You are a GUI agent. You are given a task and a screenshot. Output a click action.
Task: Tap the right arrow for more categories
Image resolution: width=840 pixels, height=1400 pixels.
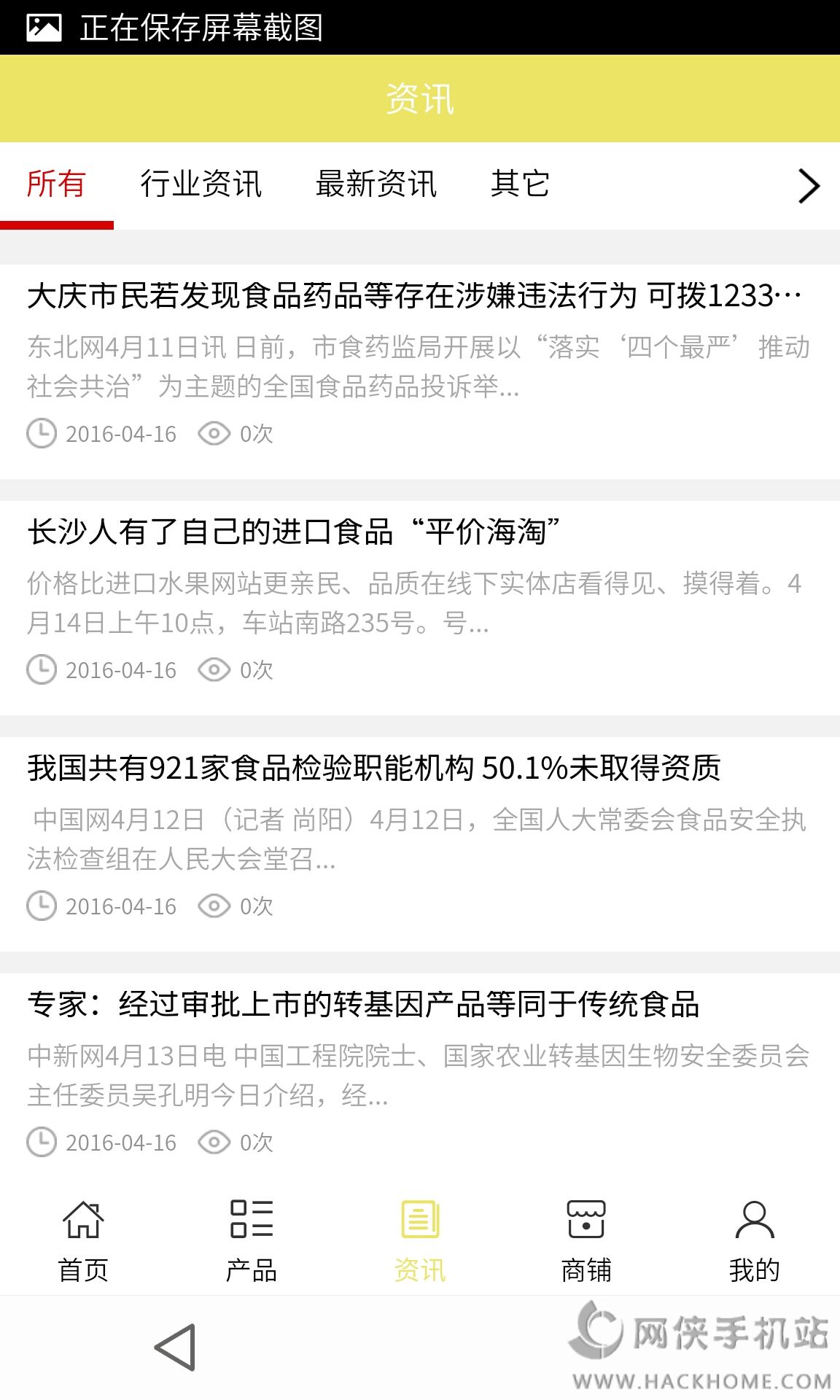pyautogui.click(x=808, y=186)
